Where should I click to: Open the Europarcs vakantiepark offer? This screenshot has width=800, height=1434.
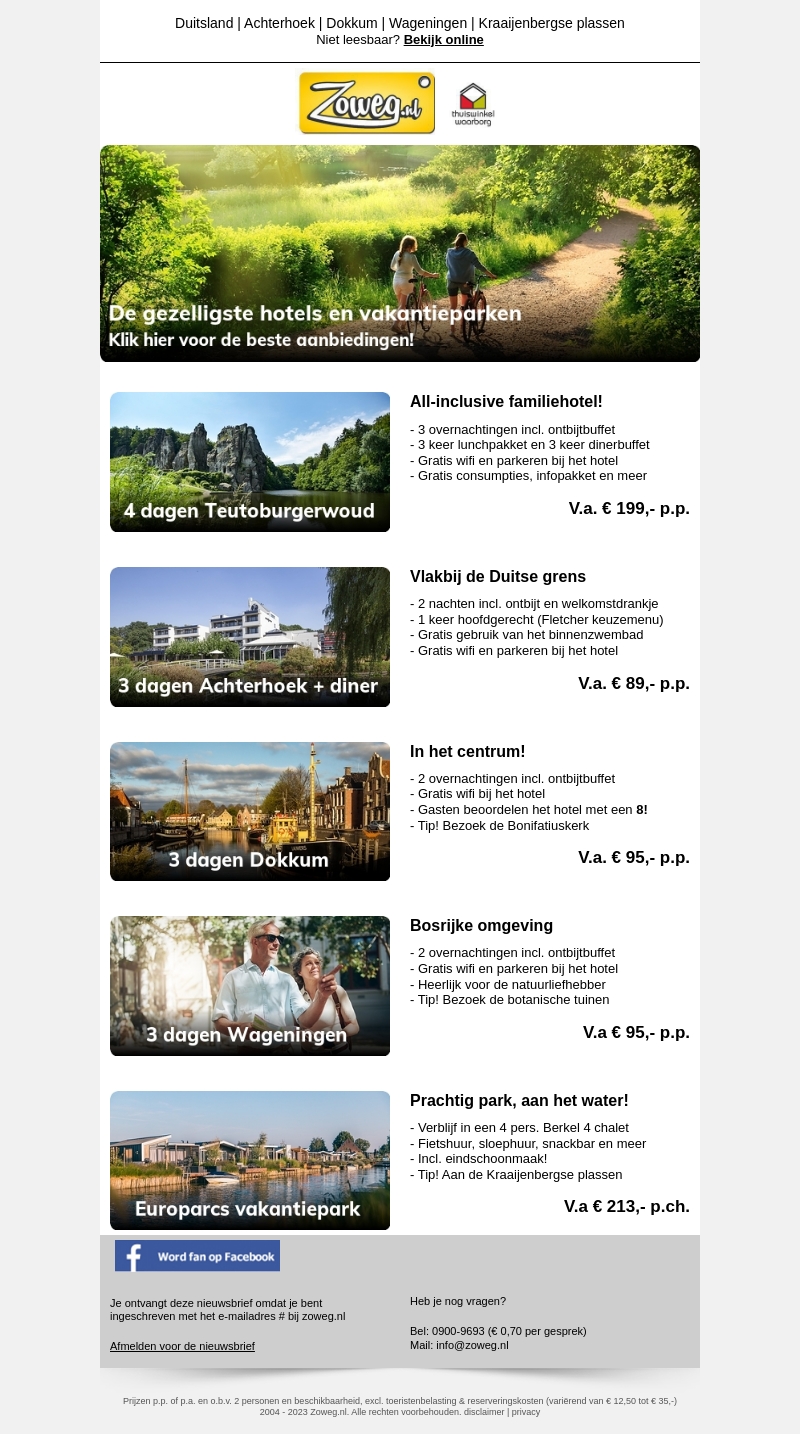pos(250,1160)
